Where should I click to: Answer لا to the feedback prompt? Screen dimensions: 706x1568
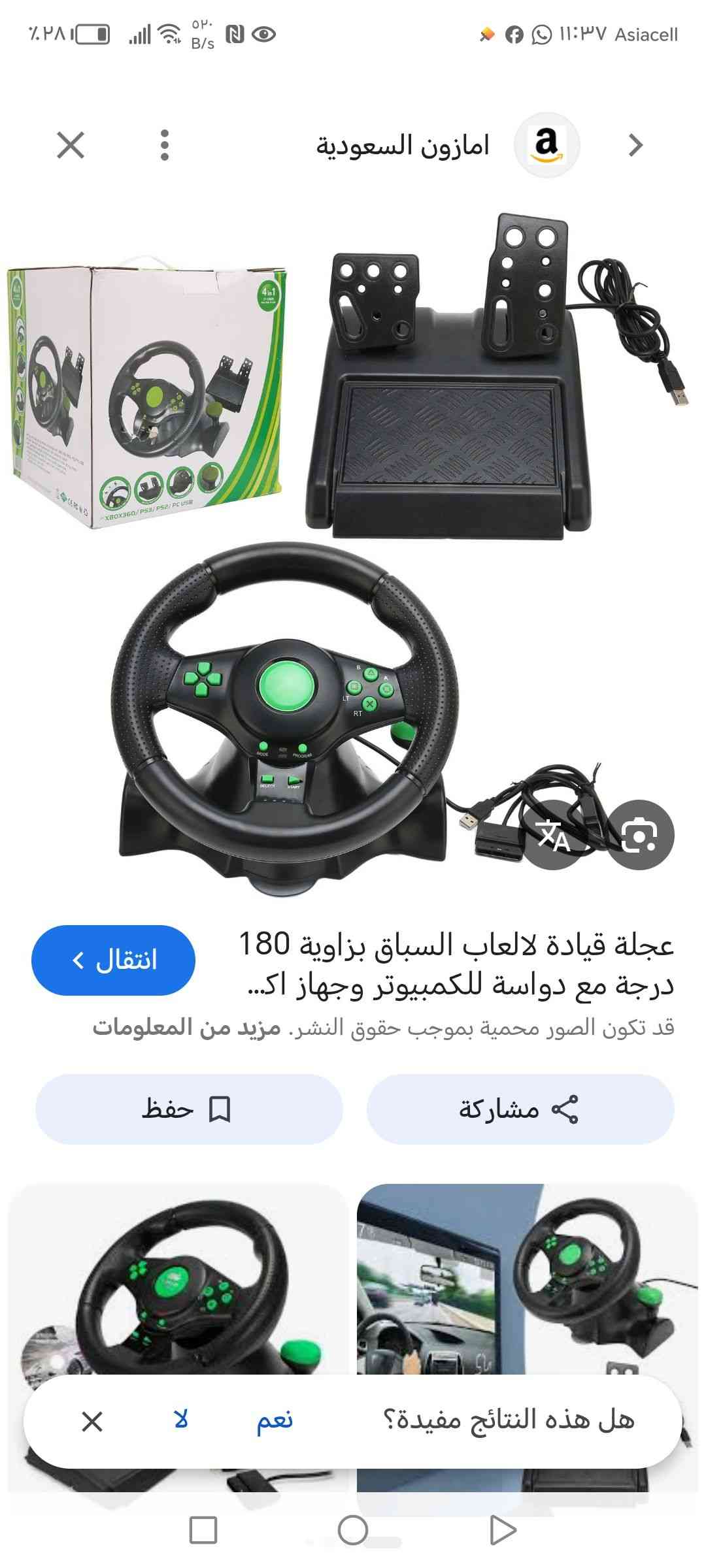pos(182,1421)
